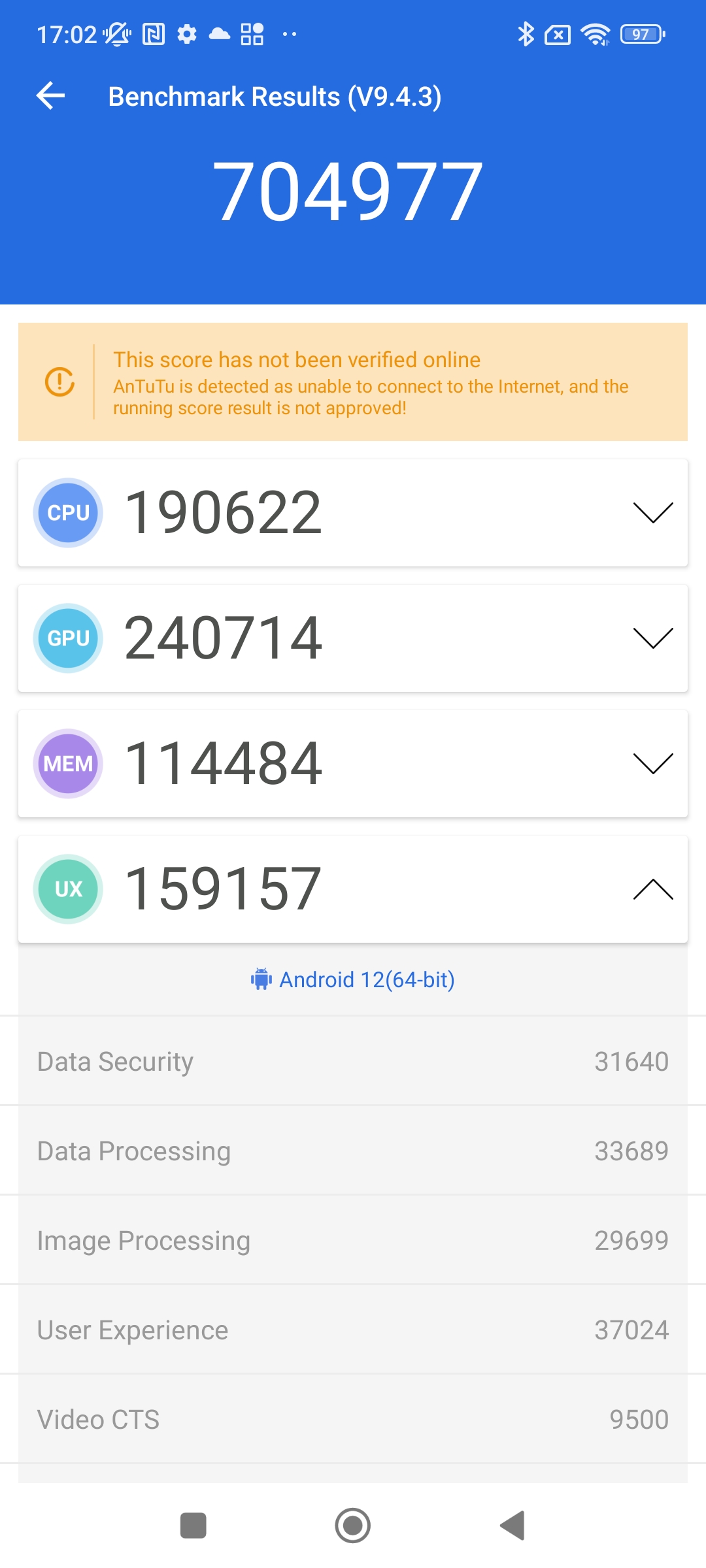Expand the MEM score breakdown
Image resolution: width=706 pixels, height=1568 pixels.
click(x=652, y=764)
